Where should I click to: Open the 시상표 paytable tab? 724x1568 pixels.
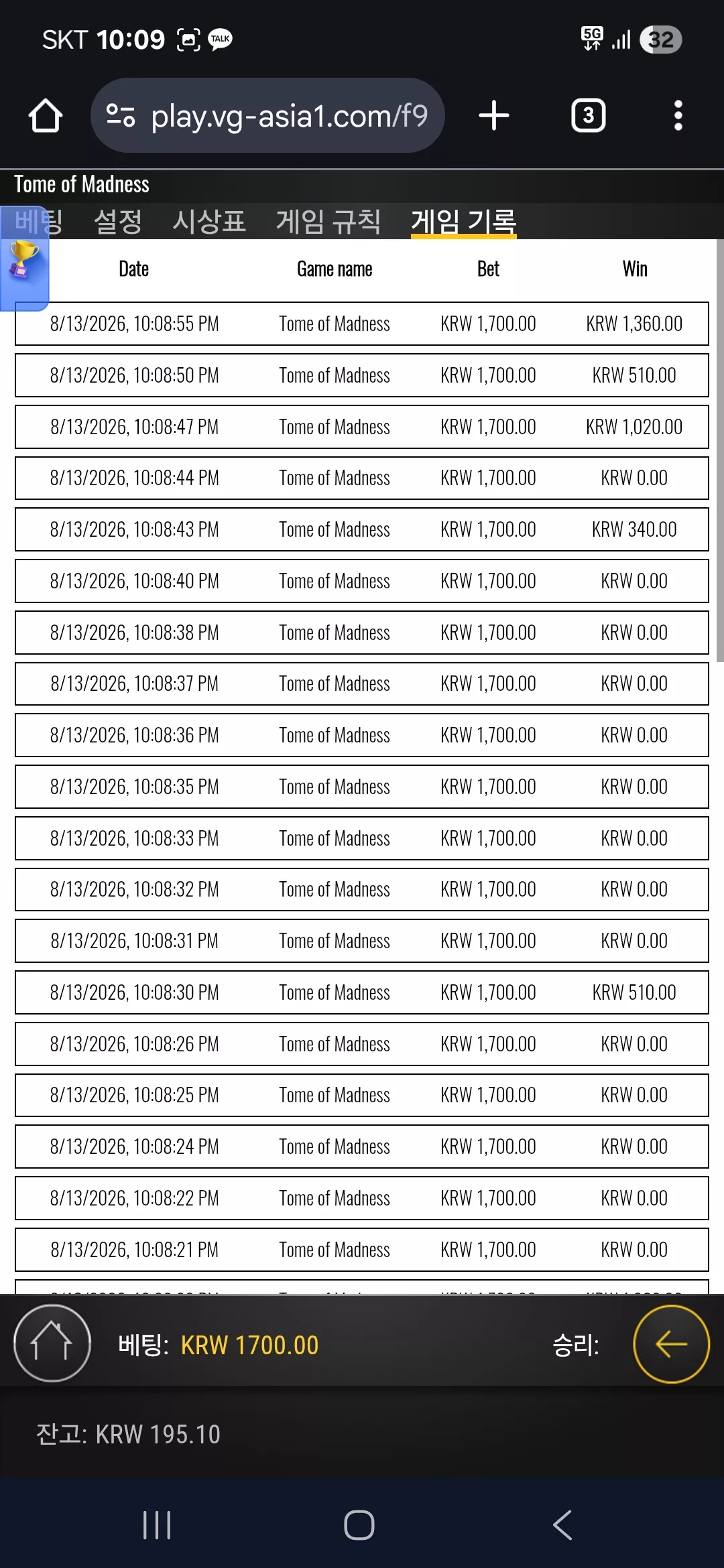(x=209, y=221)
